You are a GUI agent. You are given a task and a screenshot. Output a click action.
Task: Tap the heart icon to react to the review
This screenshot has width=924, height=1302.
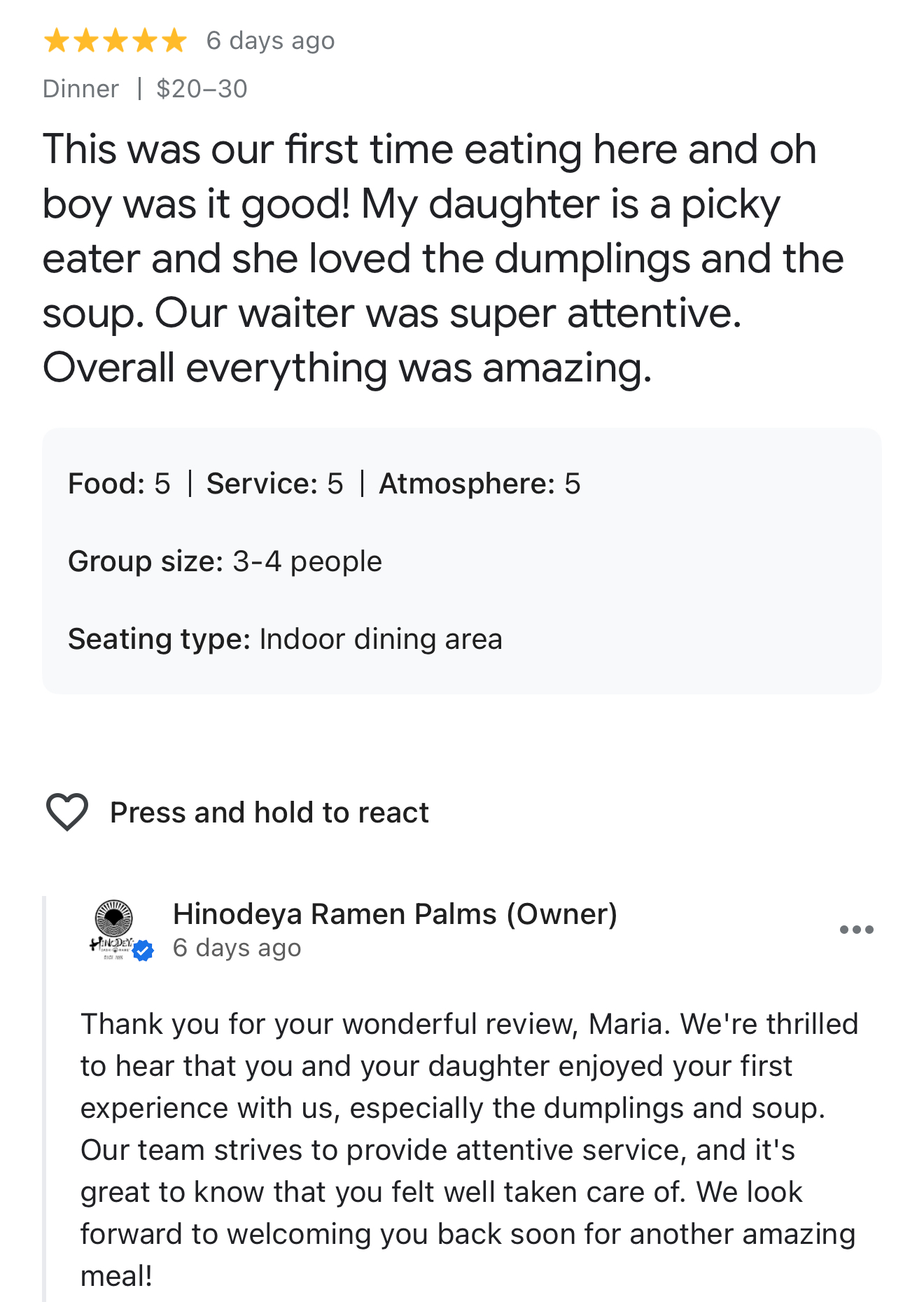click(x=66, y=812)
